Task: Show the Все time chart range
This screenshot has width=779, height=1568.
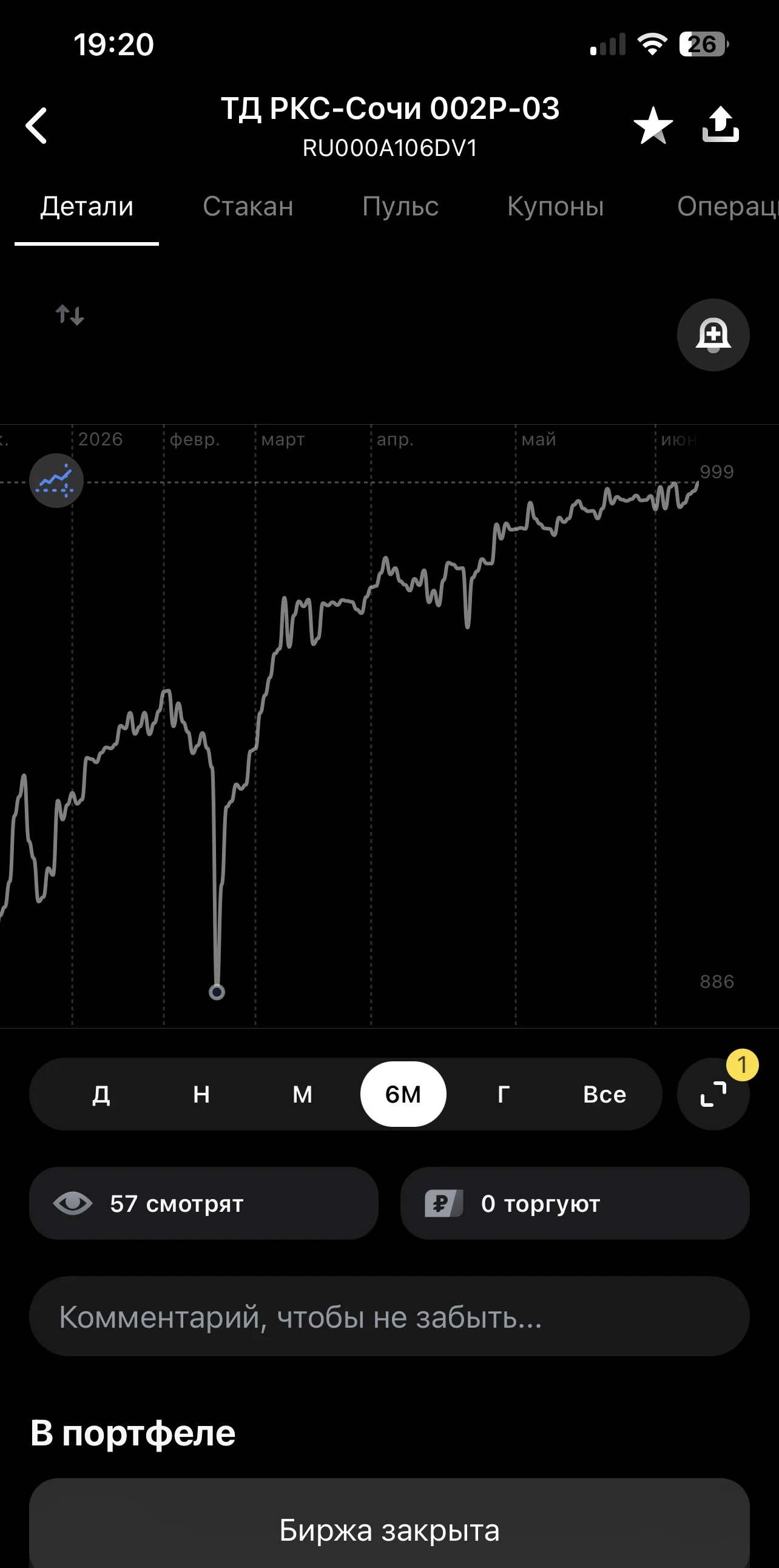Action: tap(604, 1094)
